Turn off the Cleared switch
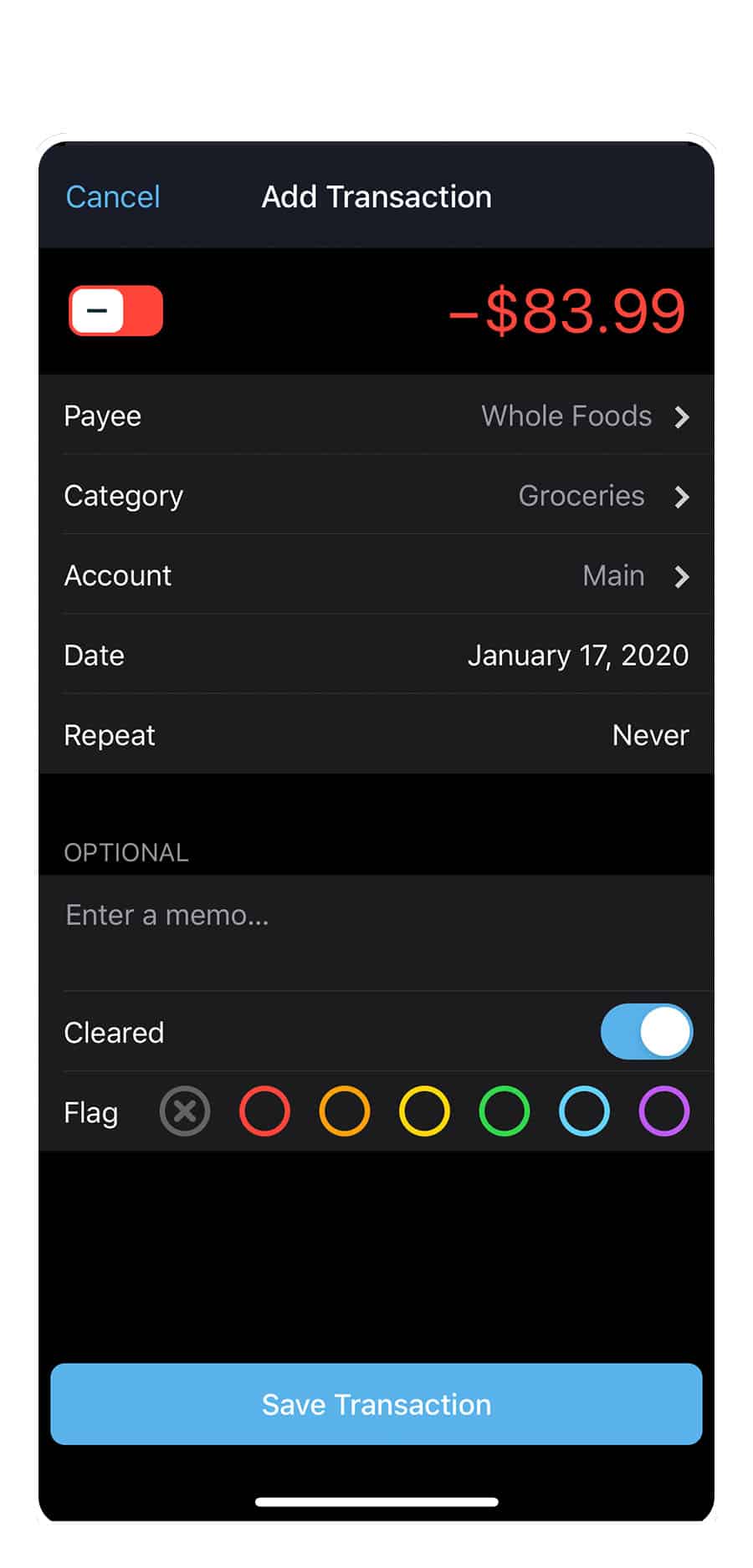The height and width of the screenshot is (1568, 753). [x=646, y=1032]
